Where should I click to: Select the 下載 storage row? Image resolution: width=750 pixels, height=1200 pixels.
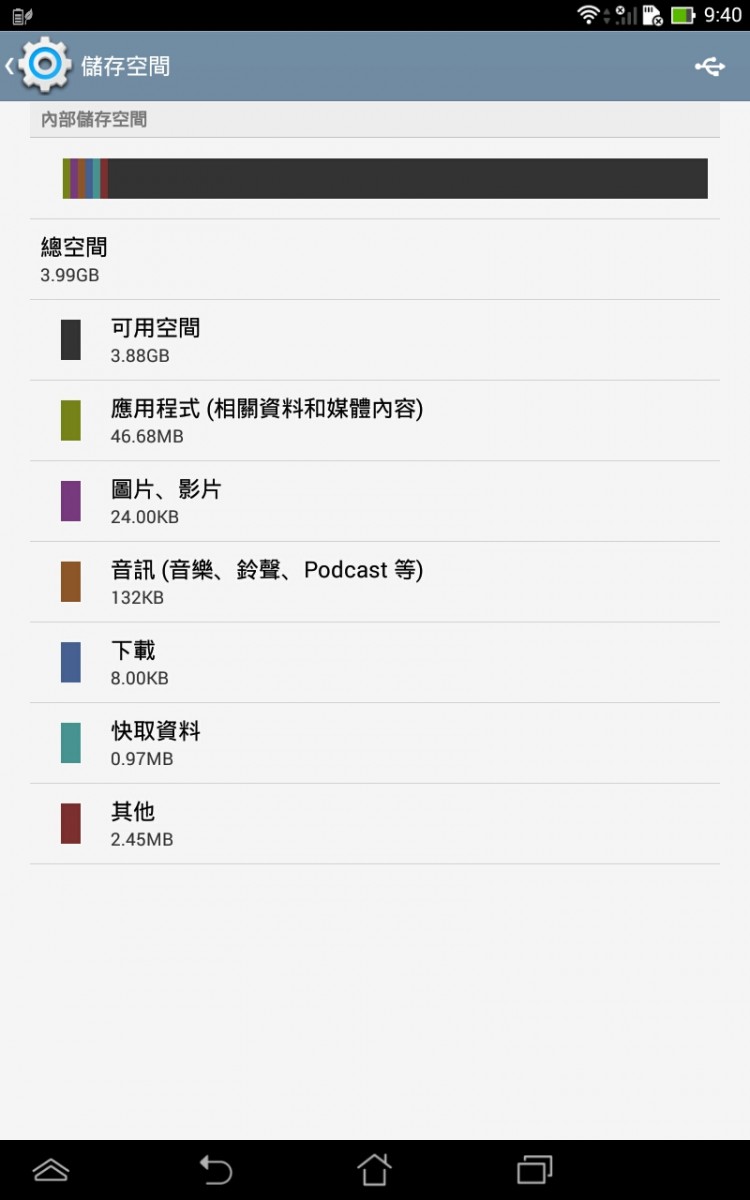click(x=374, y=663)
